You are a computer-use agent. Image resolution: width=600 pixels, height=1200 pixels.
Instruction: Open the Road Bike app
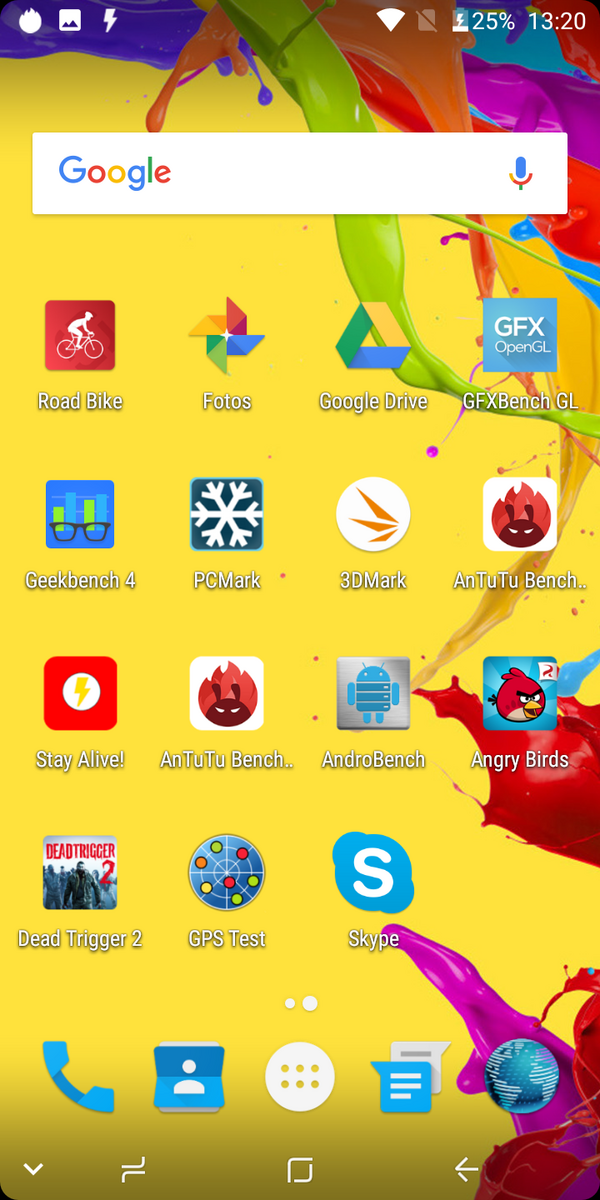pos(80,336)
